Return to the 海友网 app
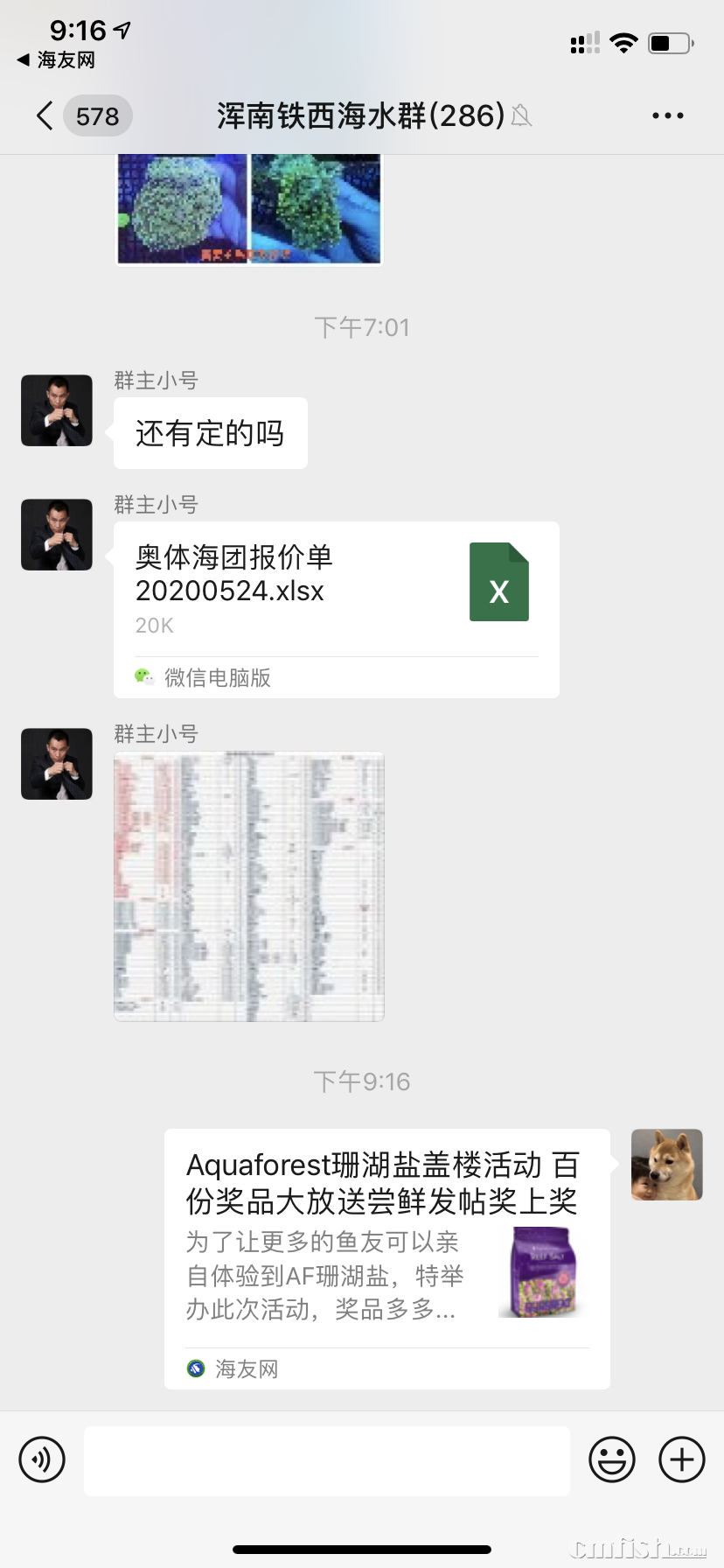Viewport: 724px width, 1568px height. pos(56,59)
